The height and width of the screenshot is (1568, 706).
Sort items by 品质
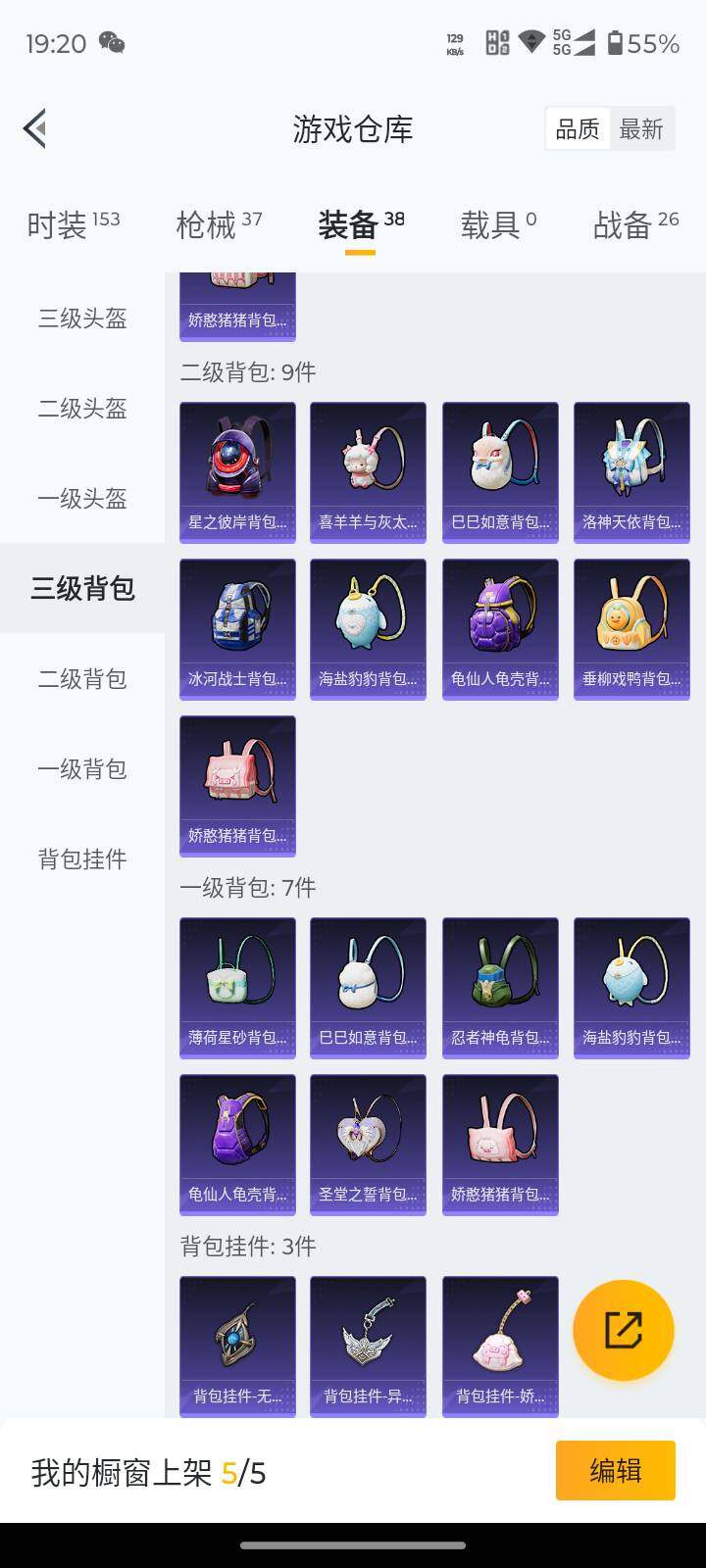[x=578, y=129]
